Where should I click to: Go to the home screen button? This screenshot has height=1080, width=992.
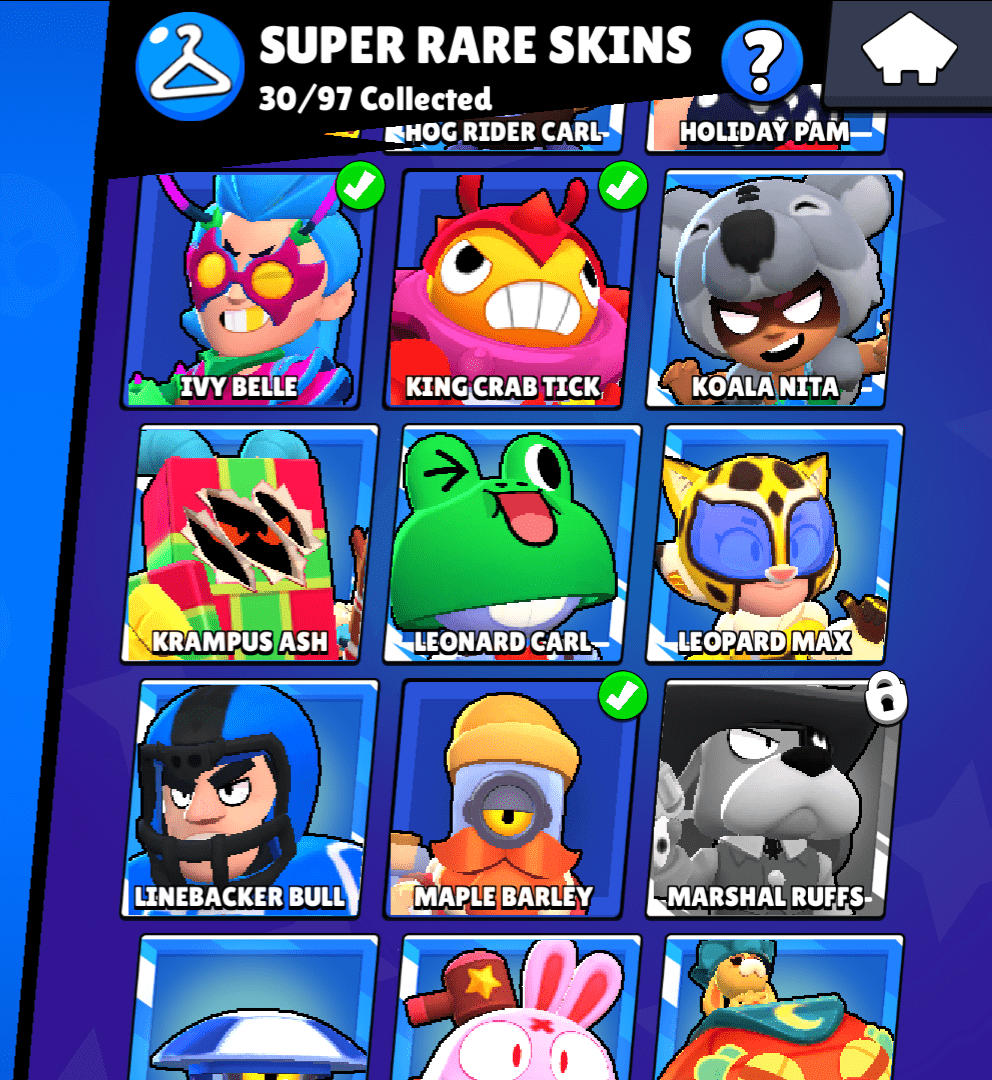tap(908, 55)
